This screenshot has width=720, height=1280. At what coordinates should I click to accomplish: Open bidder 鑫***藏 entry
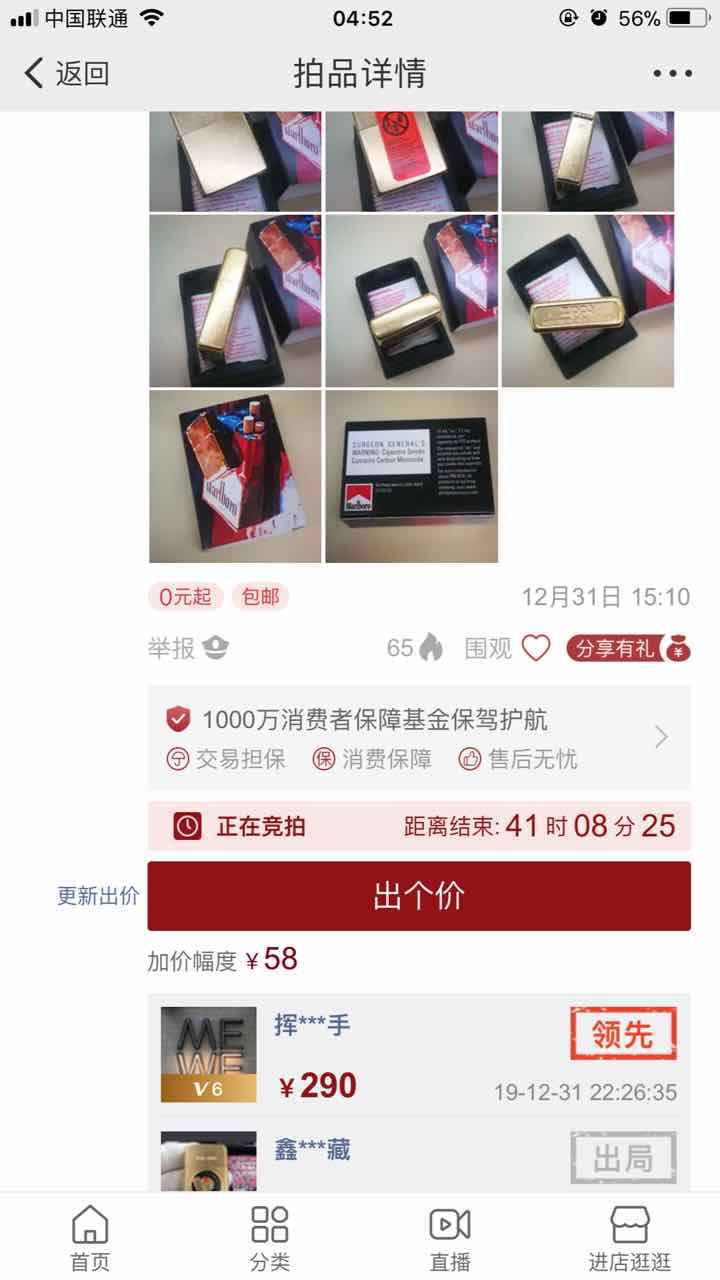pyautogui.click(x=312, y=1150)
